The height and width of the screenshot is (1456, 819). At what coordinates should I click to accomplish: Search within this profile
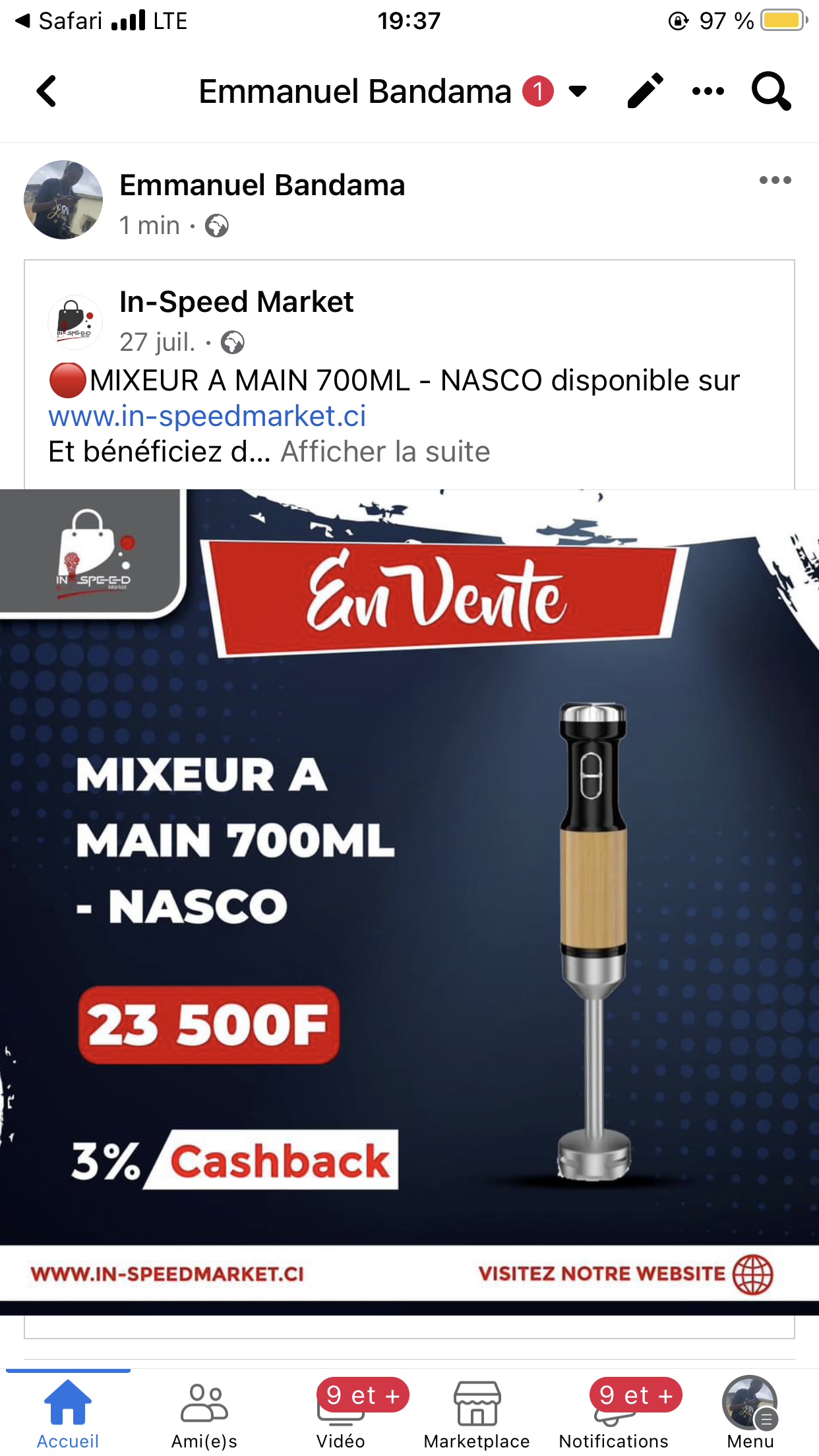pyautogui.click(x=770, y=91)
